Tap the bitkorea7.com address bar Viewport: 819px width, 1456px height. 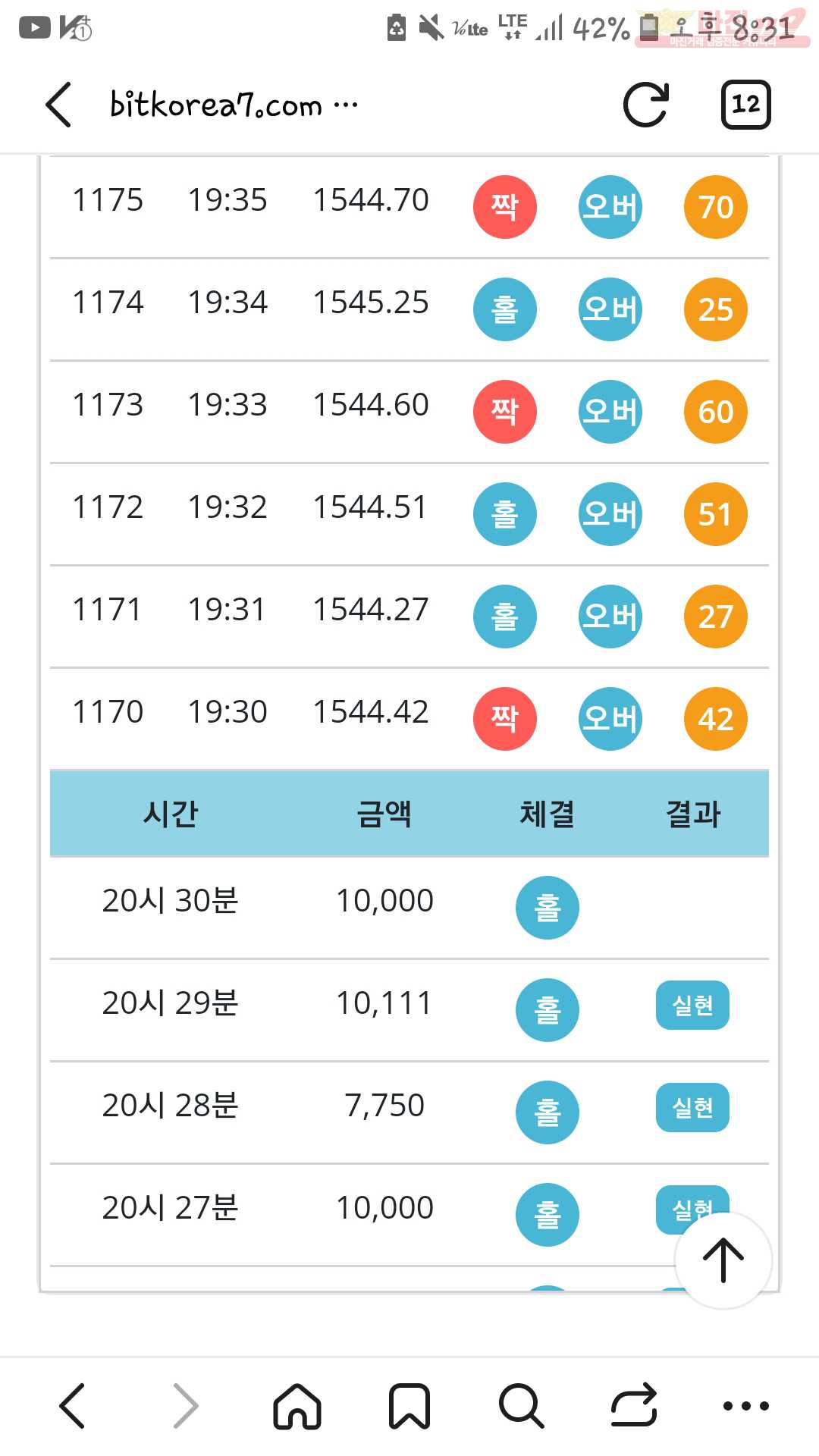(x=234, y=105)
